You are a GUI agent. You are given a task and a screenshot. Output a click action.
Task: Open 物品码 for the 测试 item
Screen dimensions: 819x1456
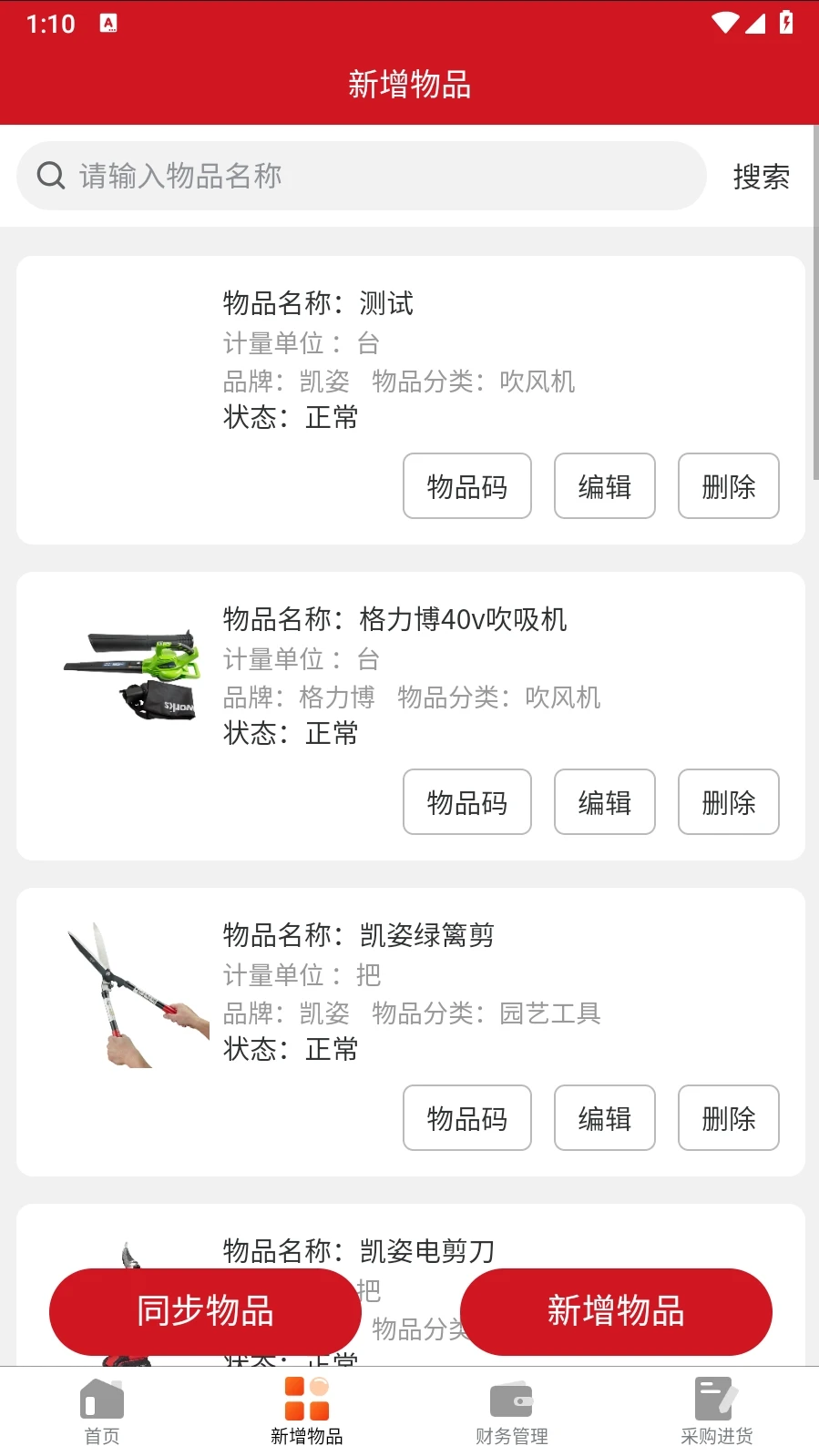click(x=466, y=486)
